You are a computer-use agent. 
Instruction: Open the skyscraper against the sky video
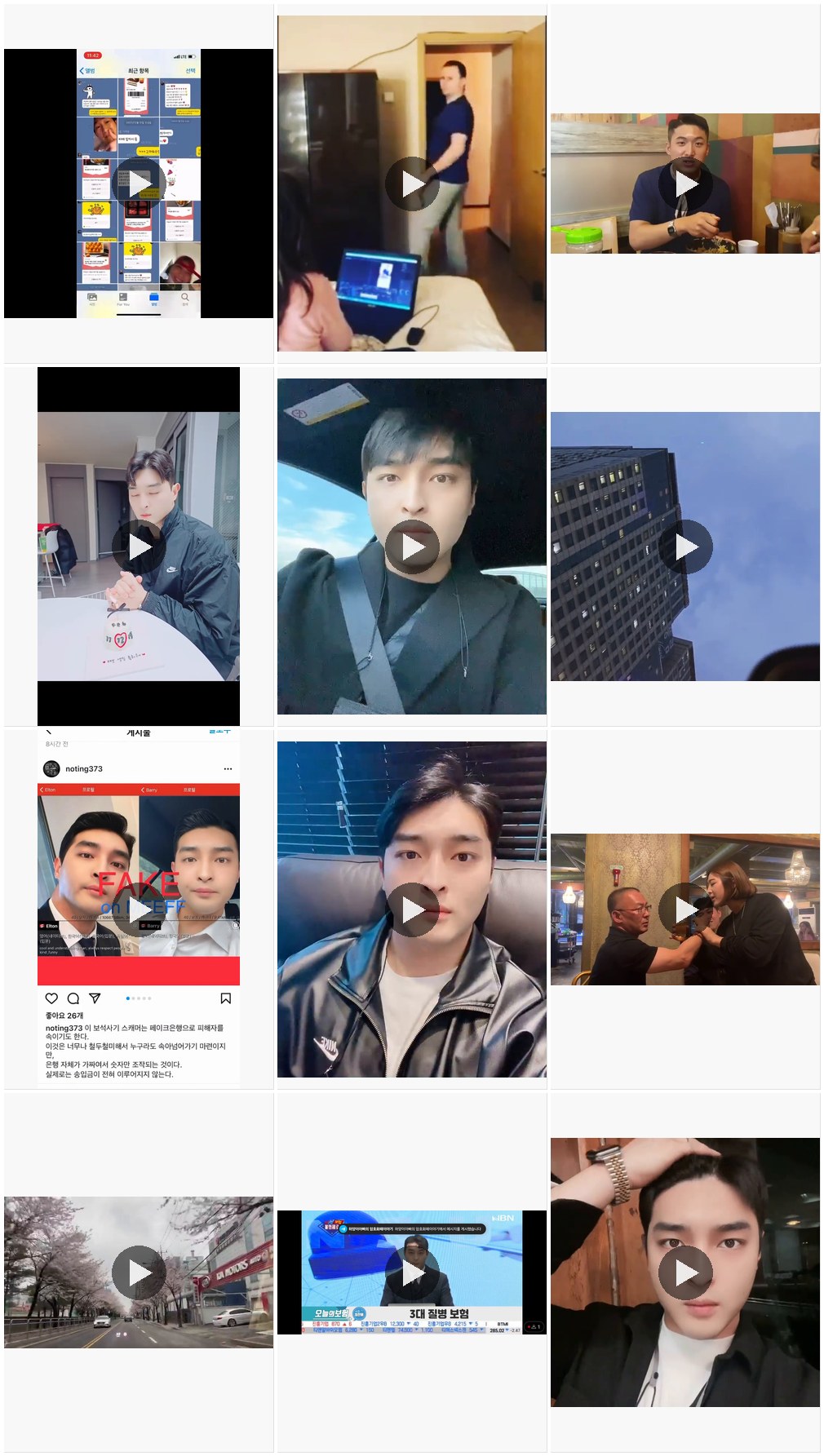tap(685, 547)
